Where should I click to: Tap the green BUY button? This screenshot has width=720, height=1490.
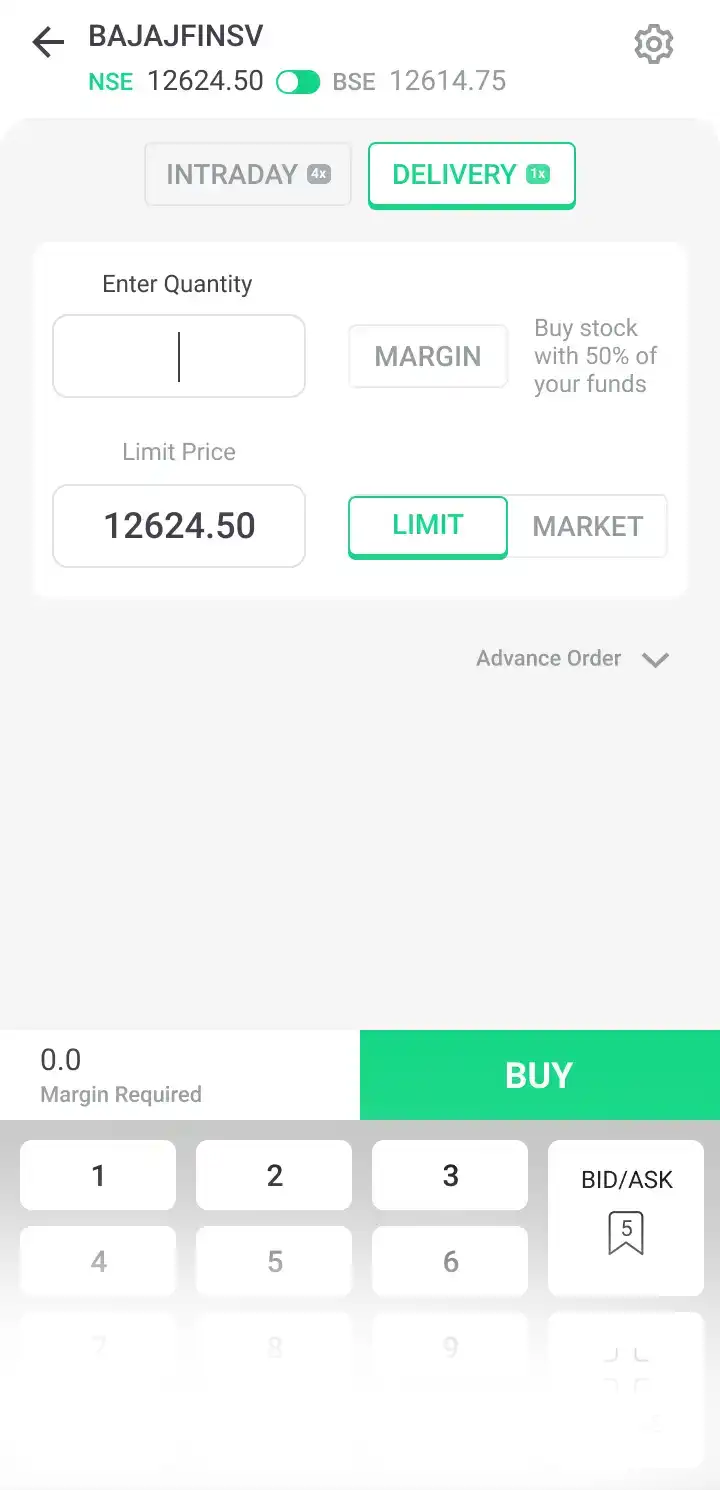click(x=539, y=1075)
